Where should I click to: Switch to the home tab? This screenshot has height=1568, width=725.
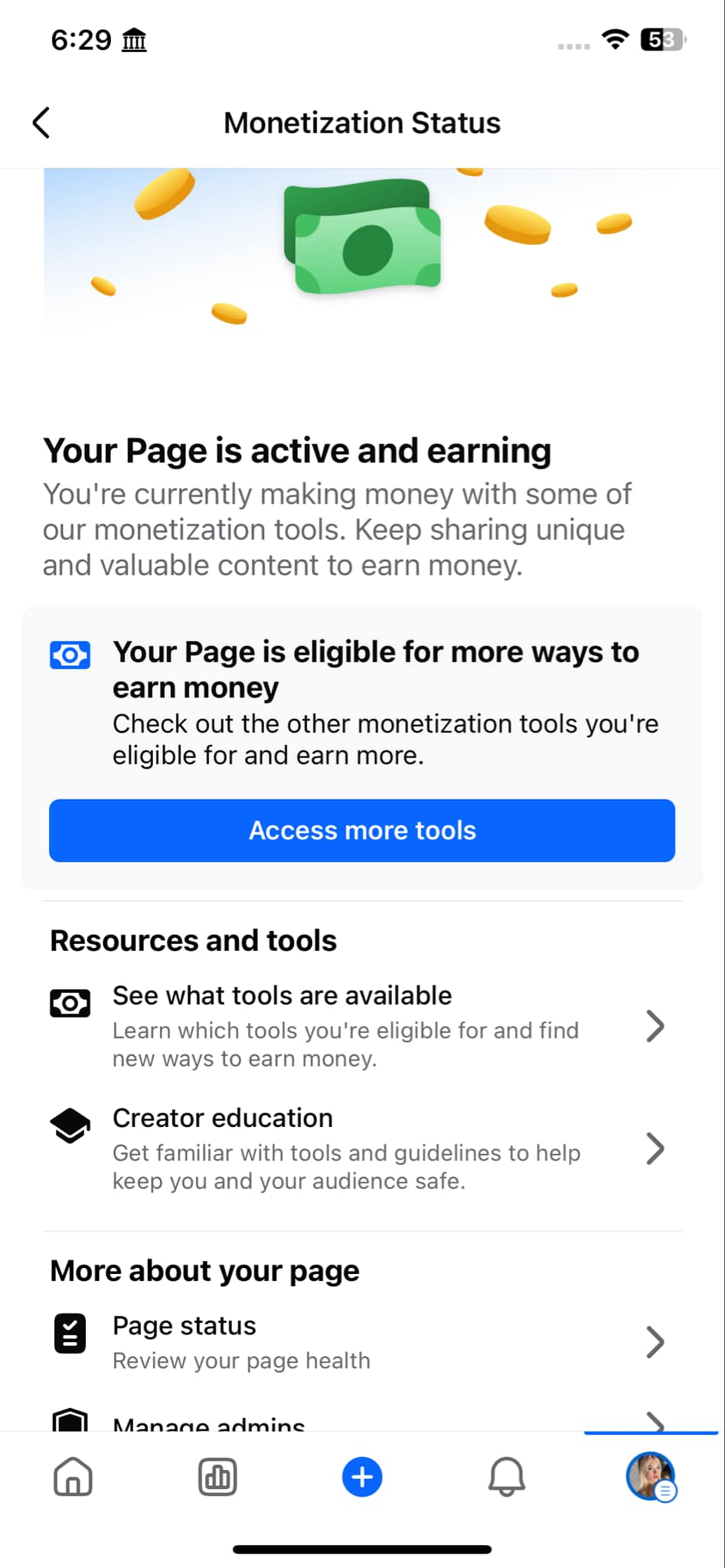[x=73, y=1476]
